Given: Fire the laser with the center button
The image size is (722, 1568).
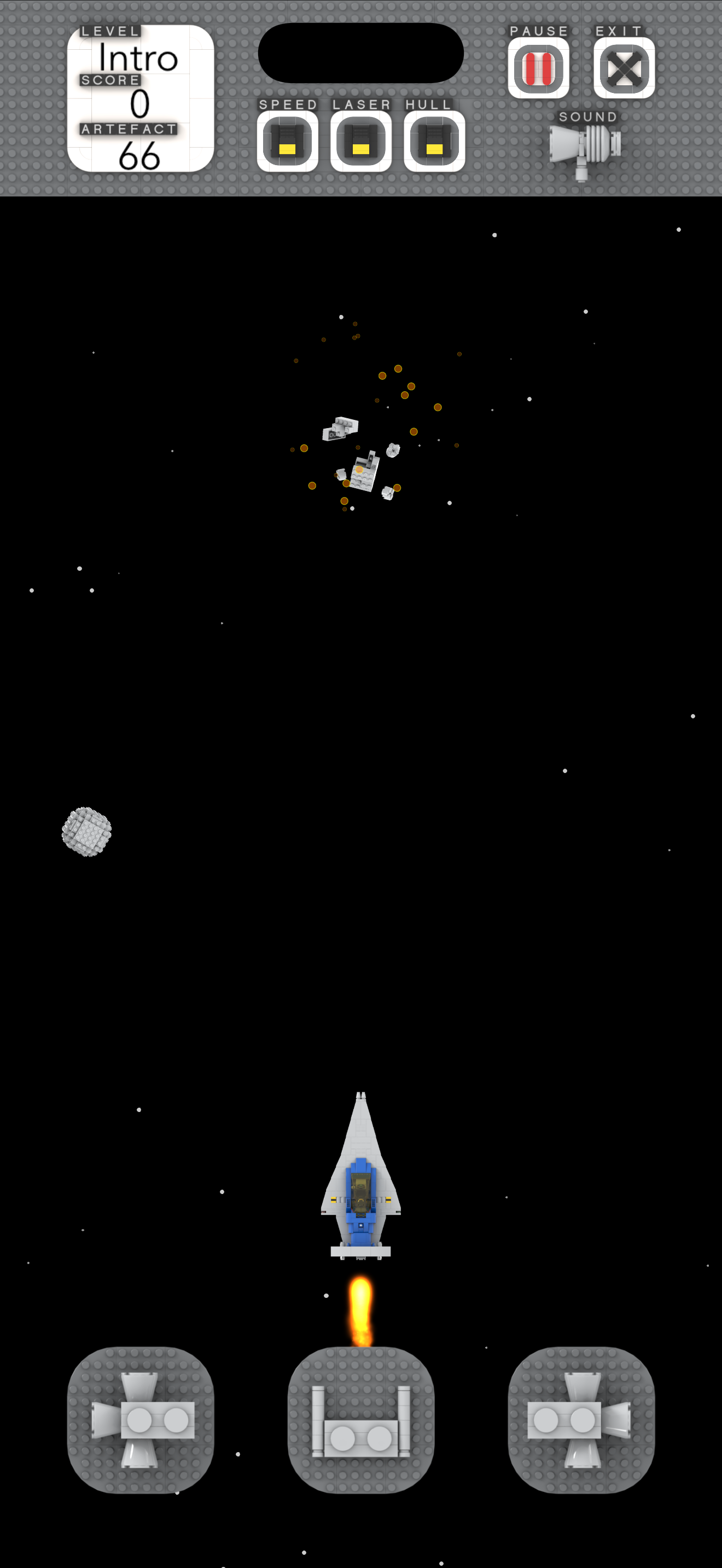Looking at the screenshot, I should click(x=361, y=1419).
